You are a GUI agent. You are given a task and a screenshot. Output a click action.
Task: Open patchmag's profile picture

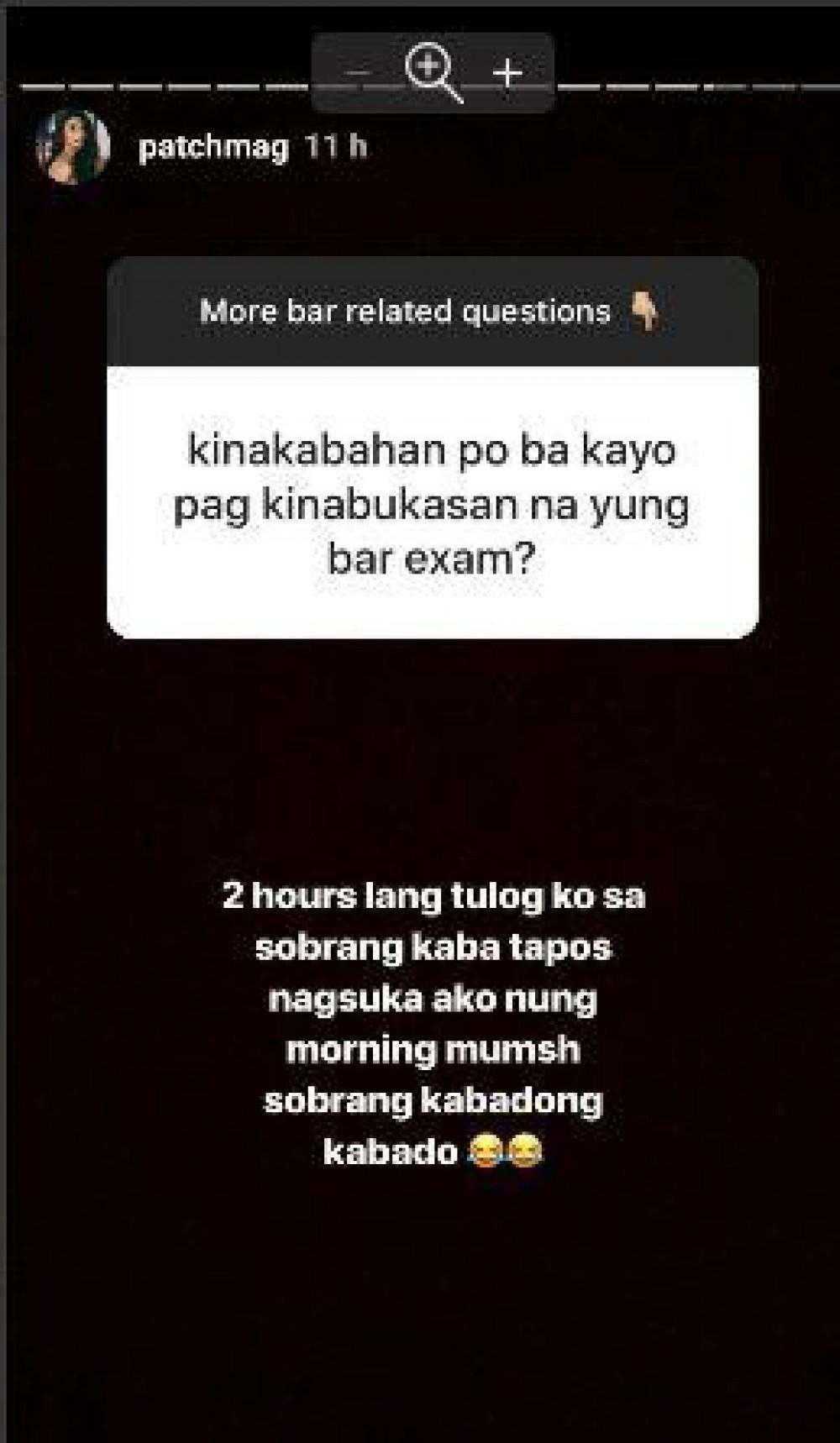[73, 146]
